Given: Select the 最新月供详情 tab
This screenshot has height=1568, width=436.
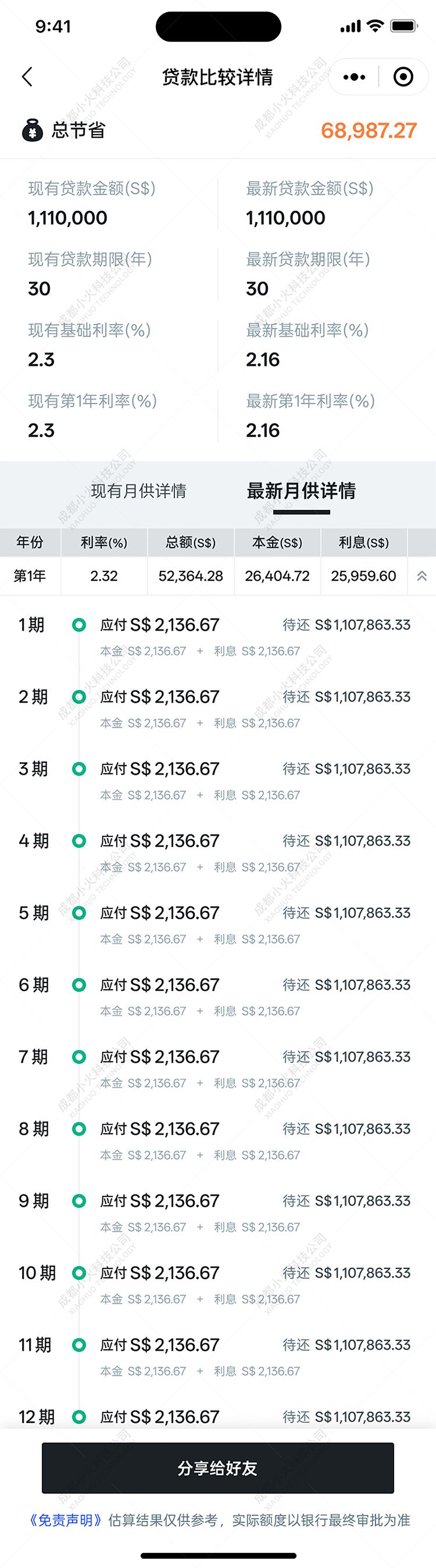Looking at the screenshot, I should click(x=301, y=491).
